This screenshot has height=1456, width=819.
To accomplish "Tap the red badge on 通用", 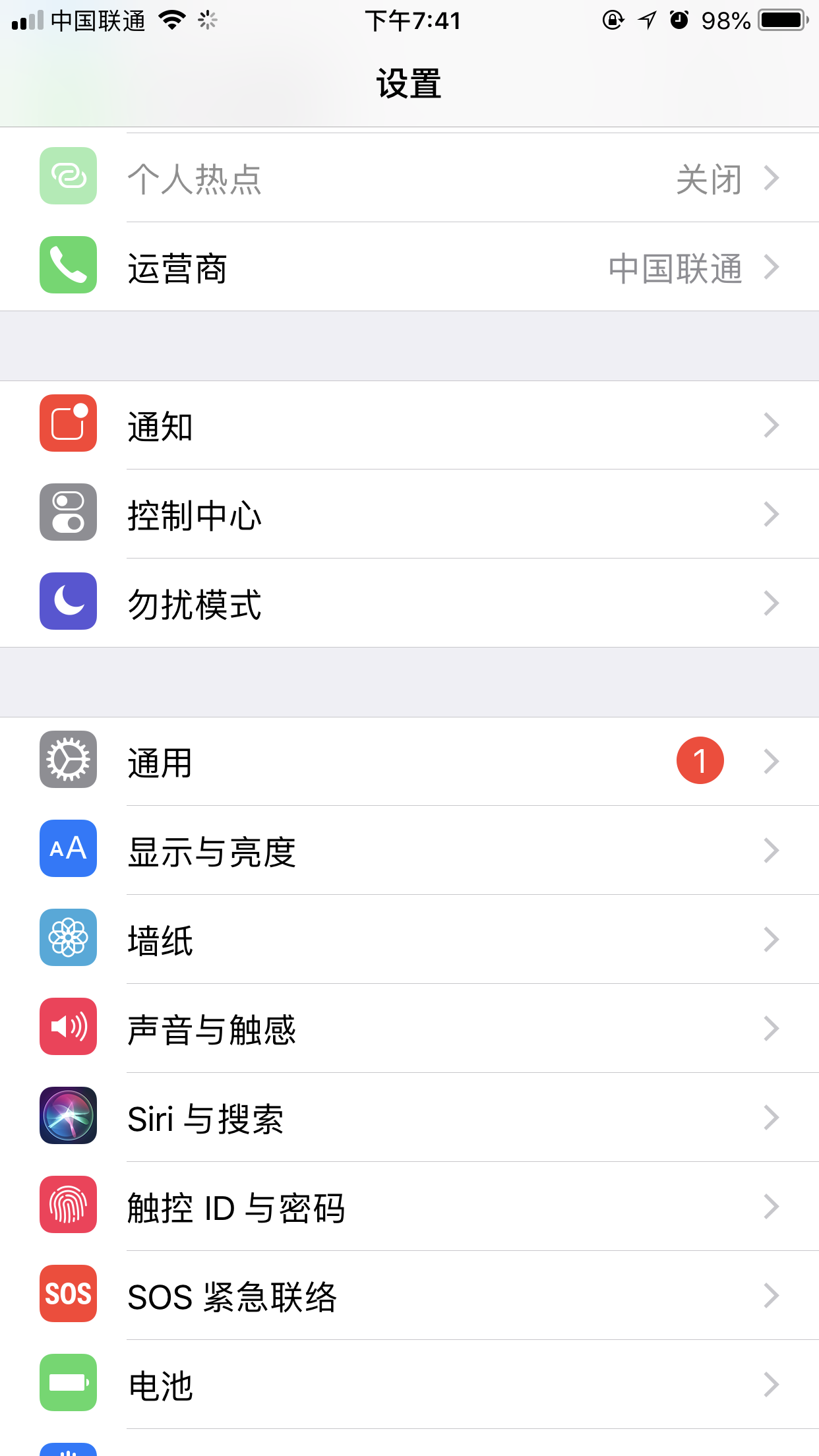I will 700,760.
